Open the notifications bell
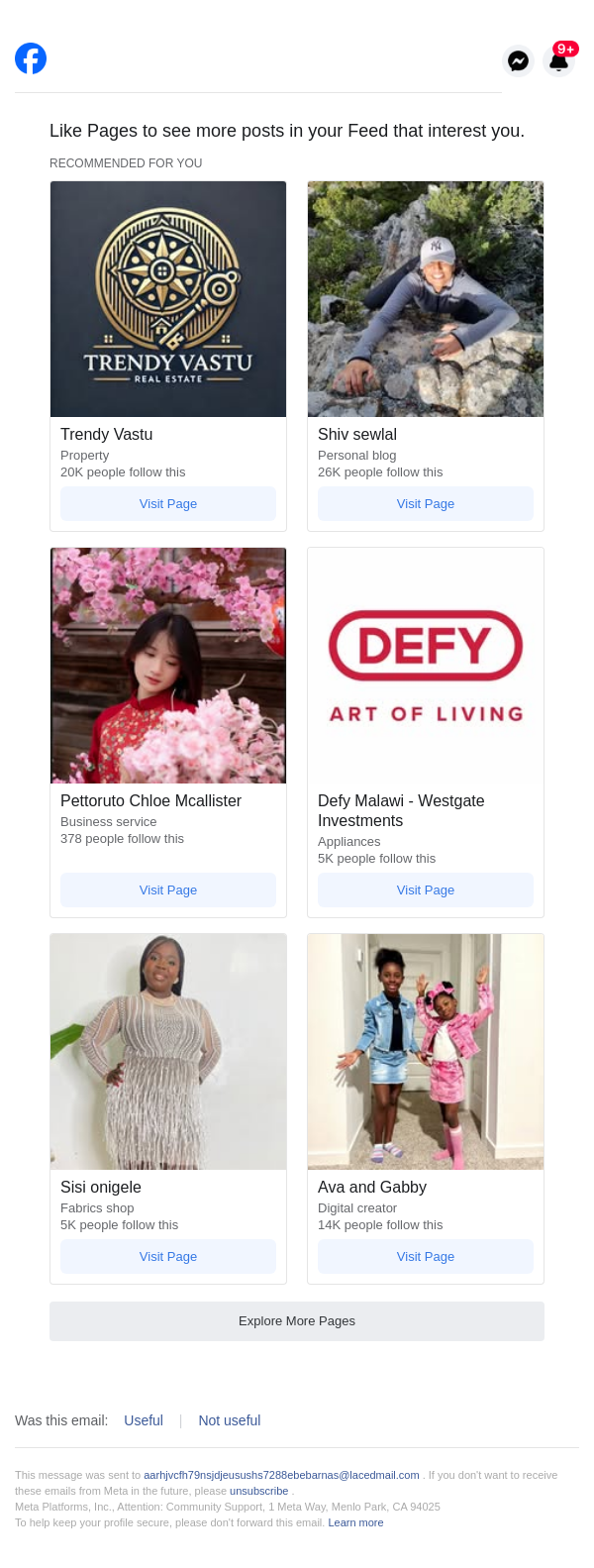The width and height of the screenshot is (594, 1568). pyautogui.click(x=559, y=61)
